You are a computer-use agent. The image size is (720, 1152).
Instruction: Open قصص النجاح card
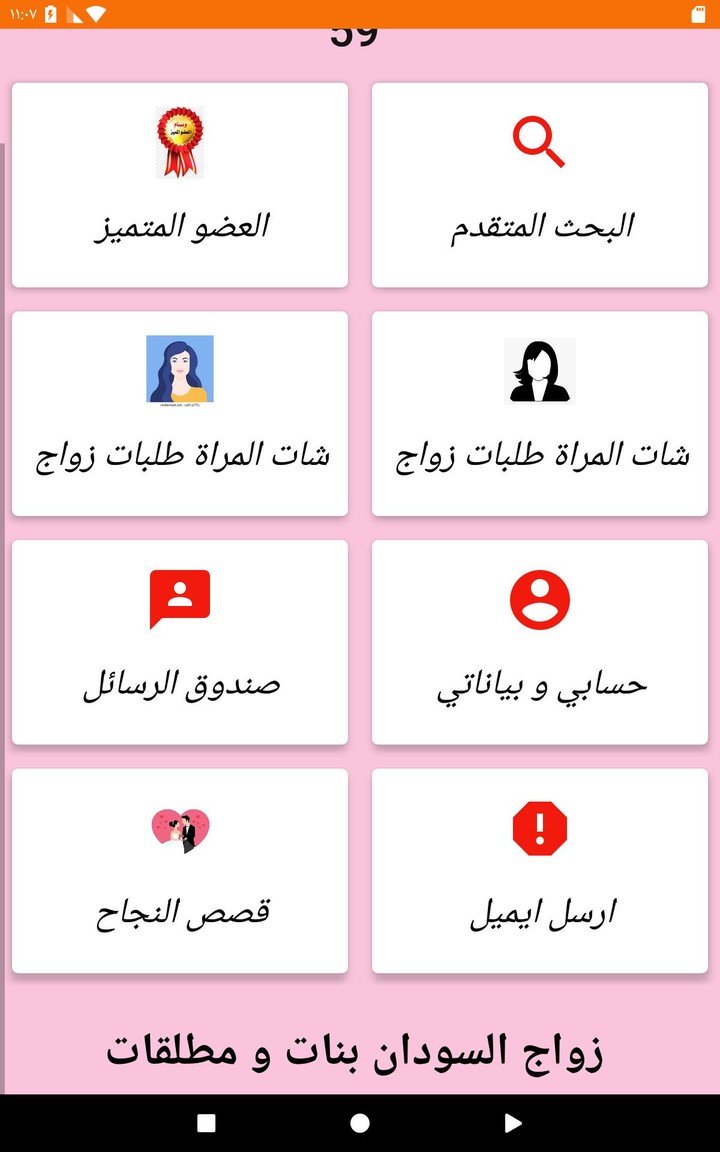pyautogui.click(x=178, y=869)
